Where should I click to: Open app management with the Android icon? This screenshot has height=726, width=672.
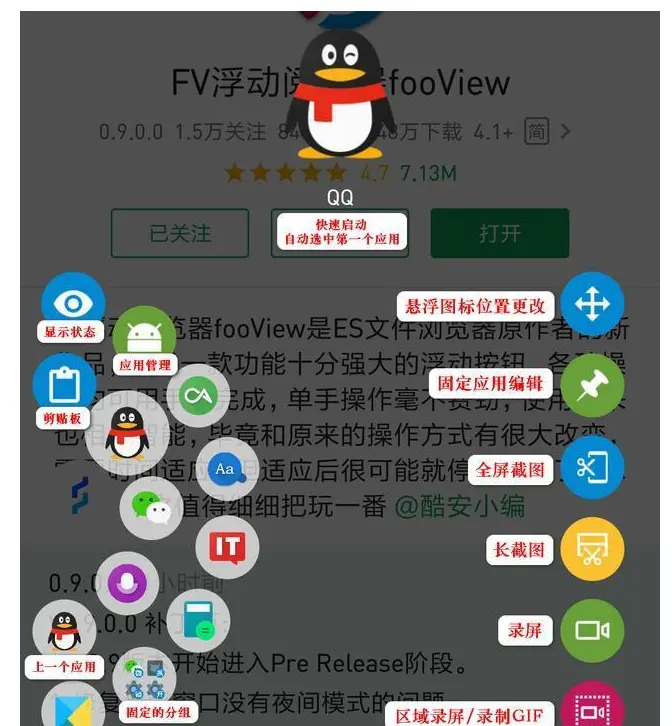pyautogui.click(x=144, y=336)
